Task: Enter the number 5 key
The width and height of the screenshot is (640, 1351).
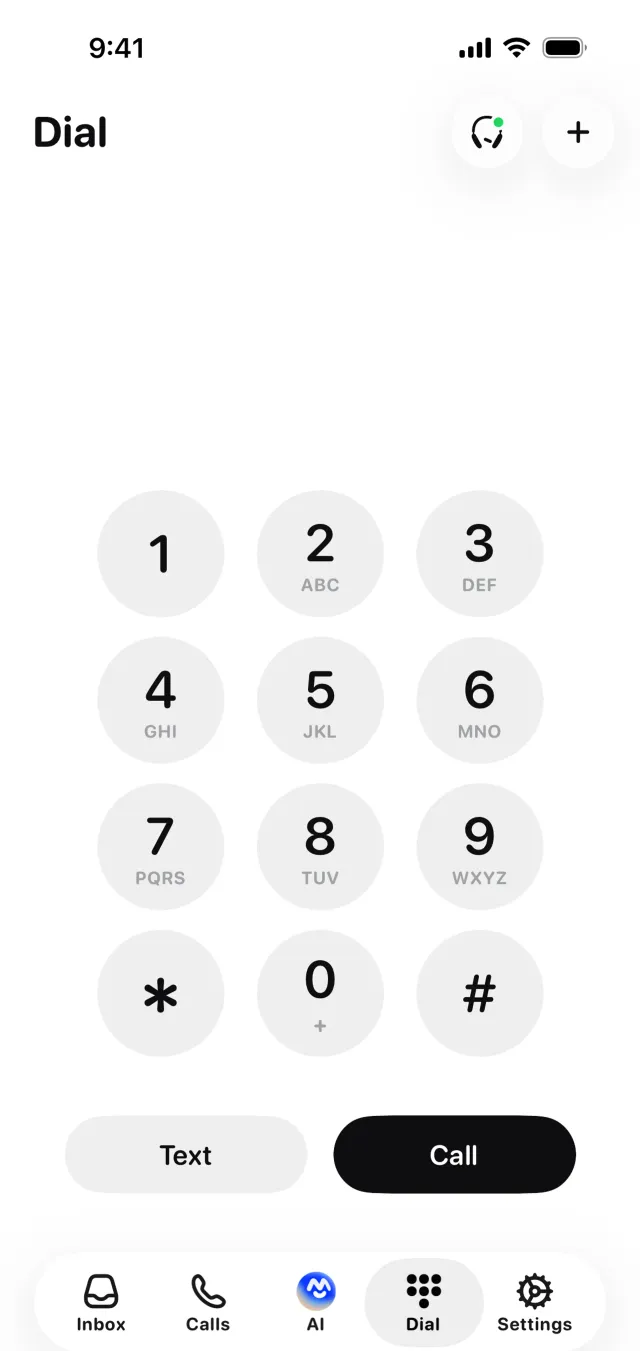Action: click(320, 700)
